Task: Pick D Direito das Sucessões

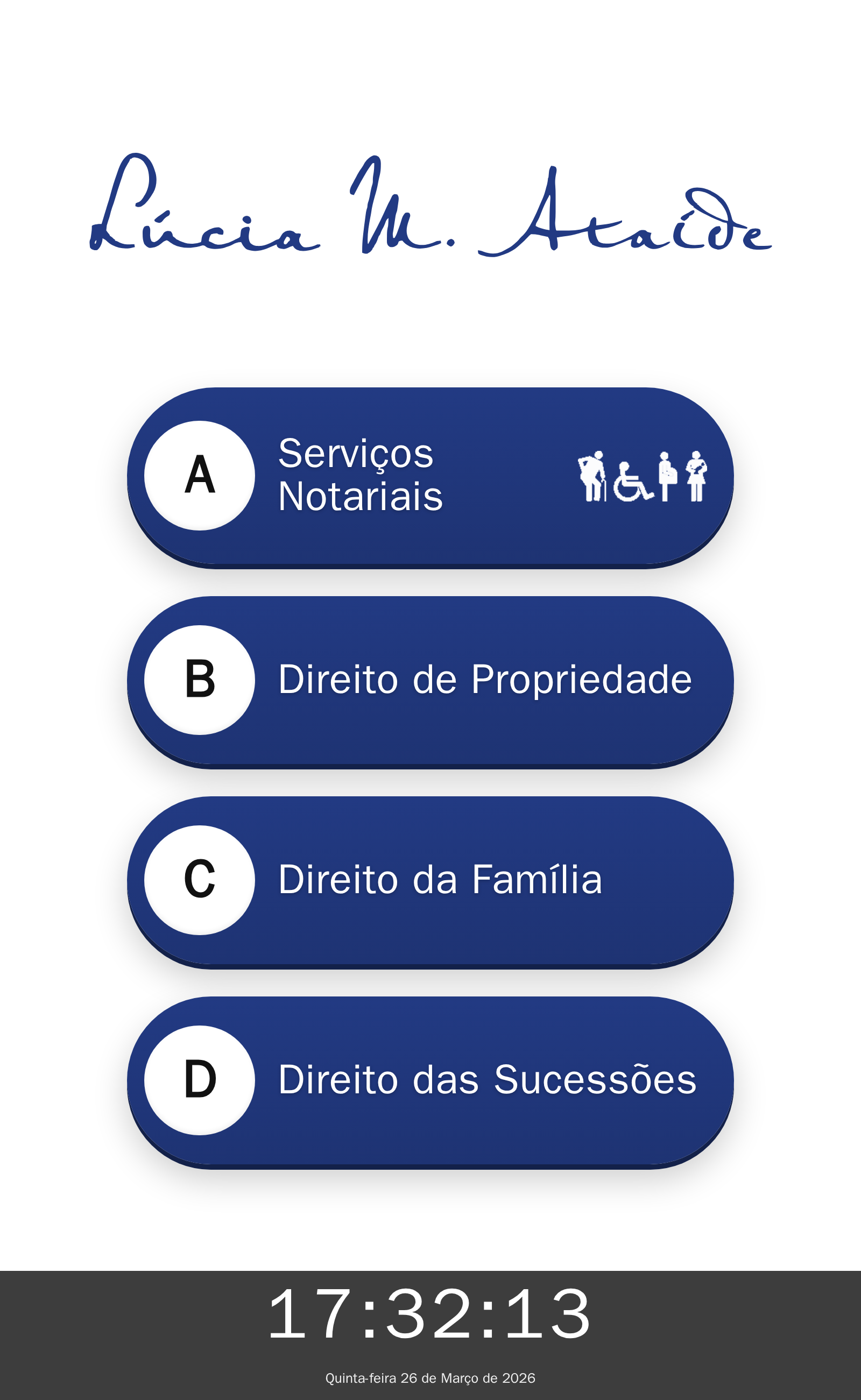Action: coord(430,1080)
